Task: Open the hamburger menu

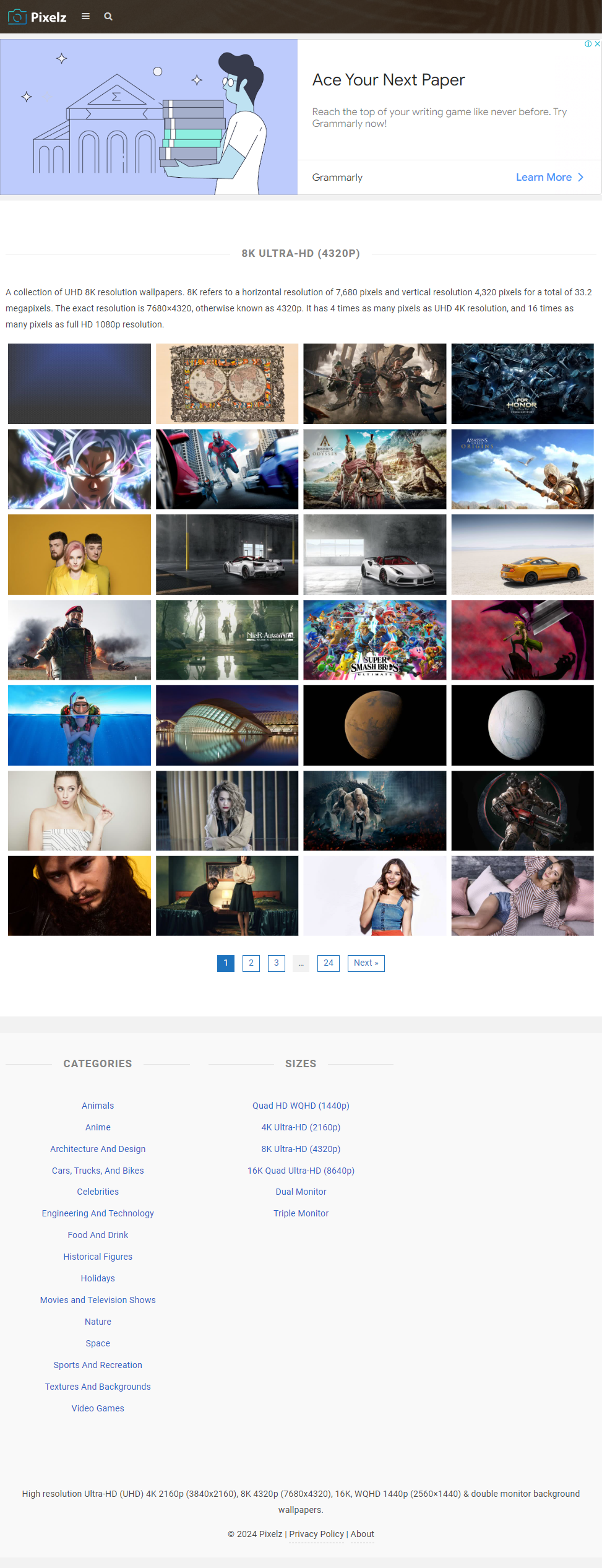Action: click(85, 17)
